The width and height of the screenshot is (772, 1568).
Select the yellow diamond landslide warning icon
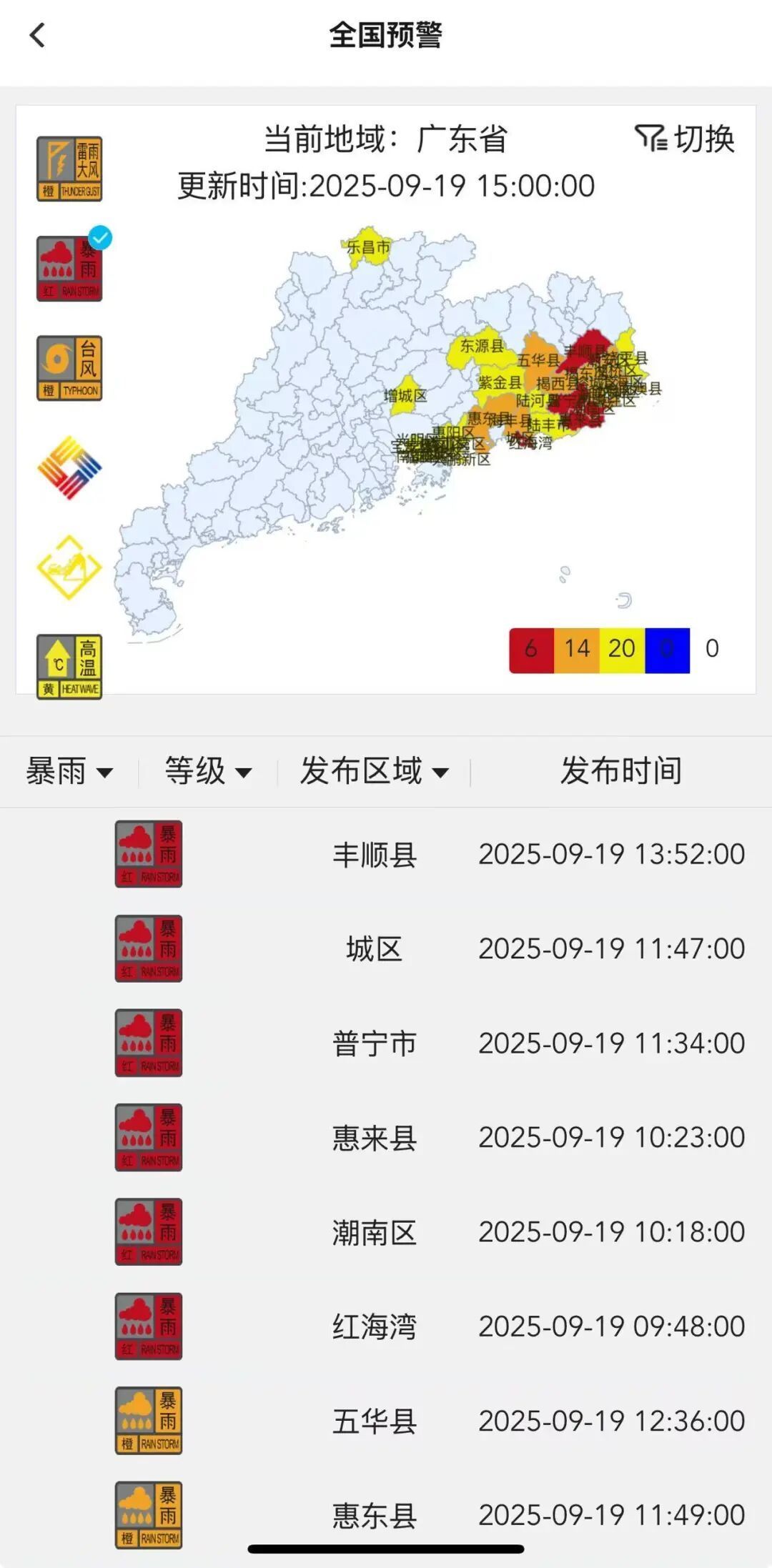click(69, 567)
